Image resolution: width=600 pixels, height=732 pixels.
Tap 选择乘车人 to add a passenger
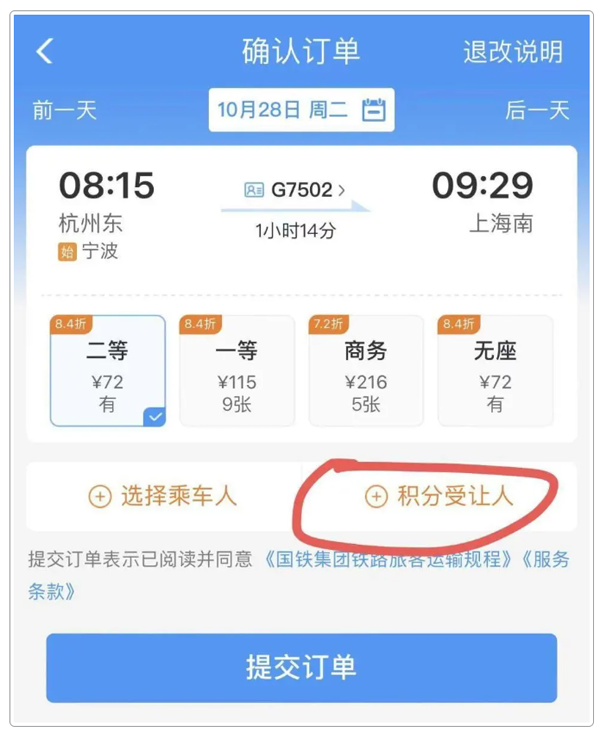coord(164,495)
